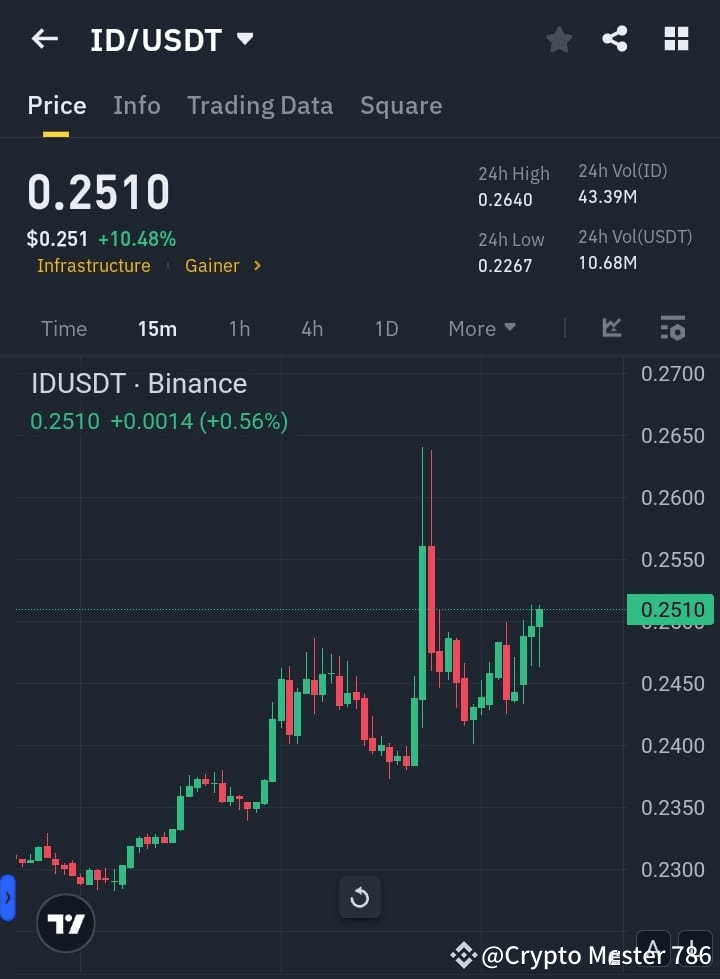Open the Square tab
Screen dimensions: 720x979
401,105
